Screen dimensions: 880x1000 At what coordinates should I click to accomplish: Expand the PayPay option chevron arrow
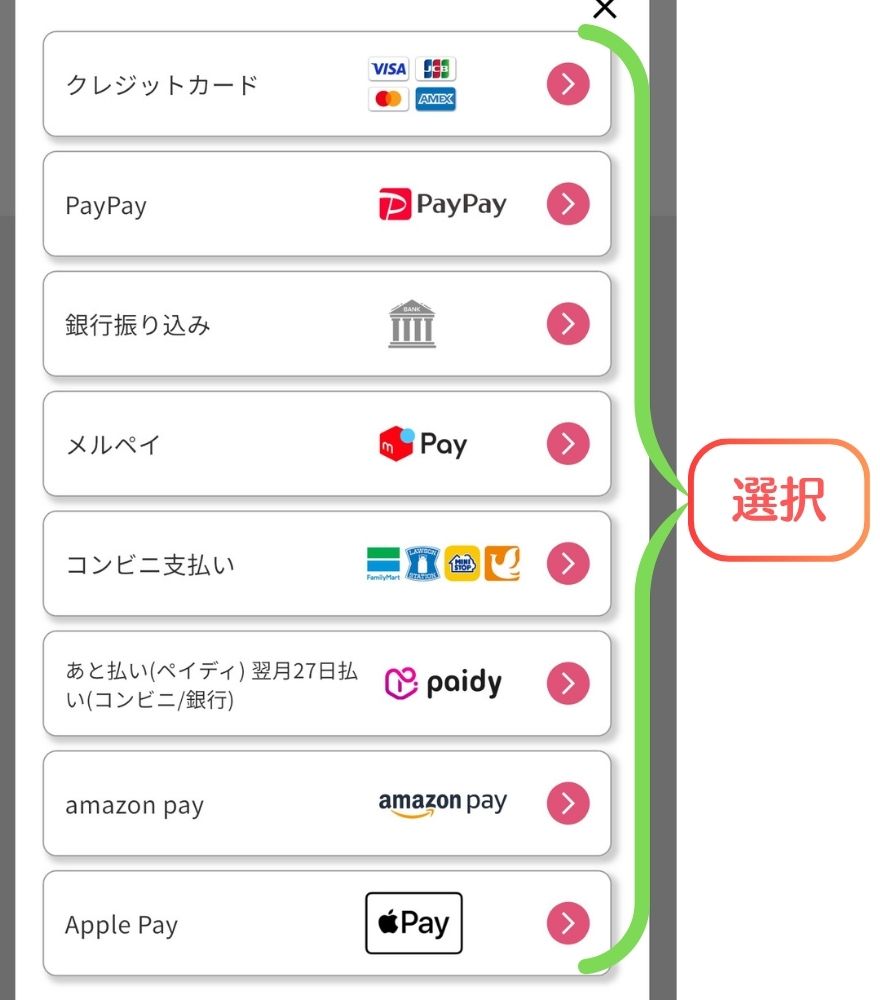click(x=567, y=204)
